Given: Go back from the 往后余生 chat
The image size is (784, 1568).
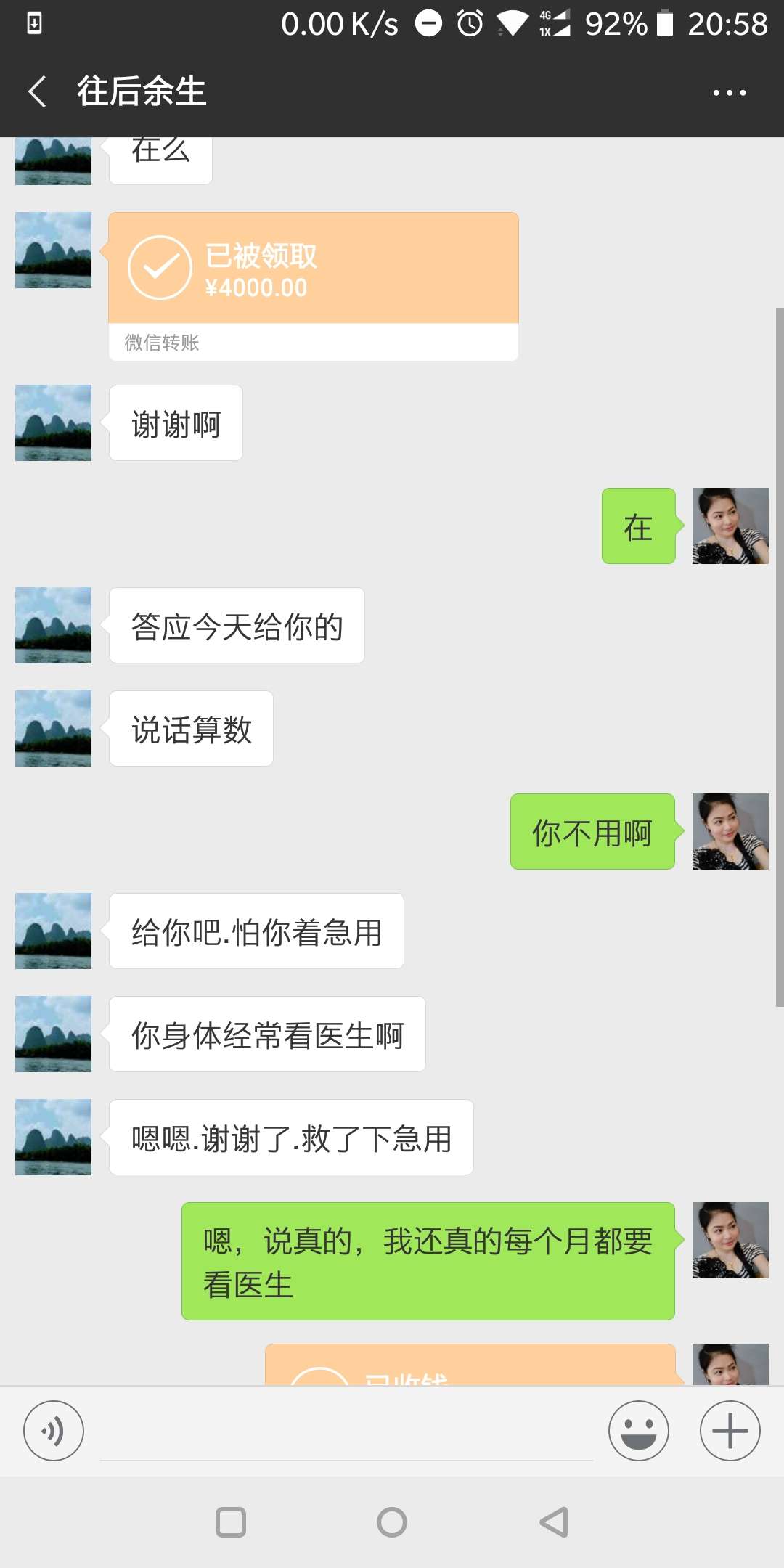Looking at the screenshot, I should click(38, 92).
